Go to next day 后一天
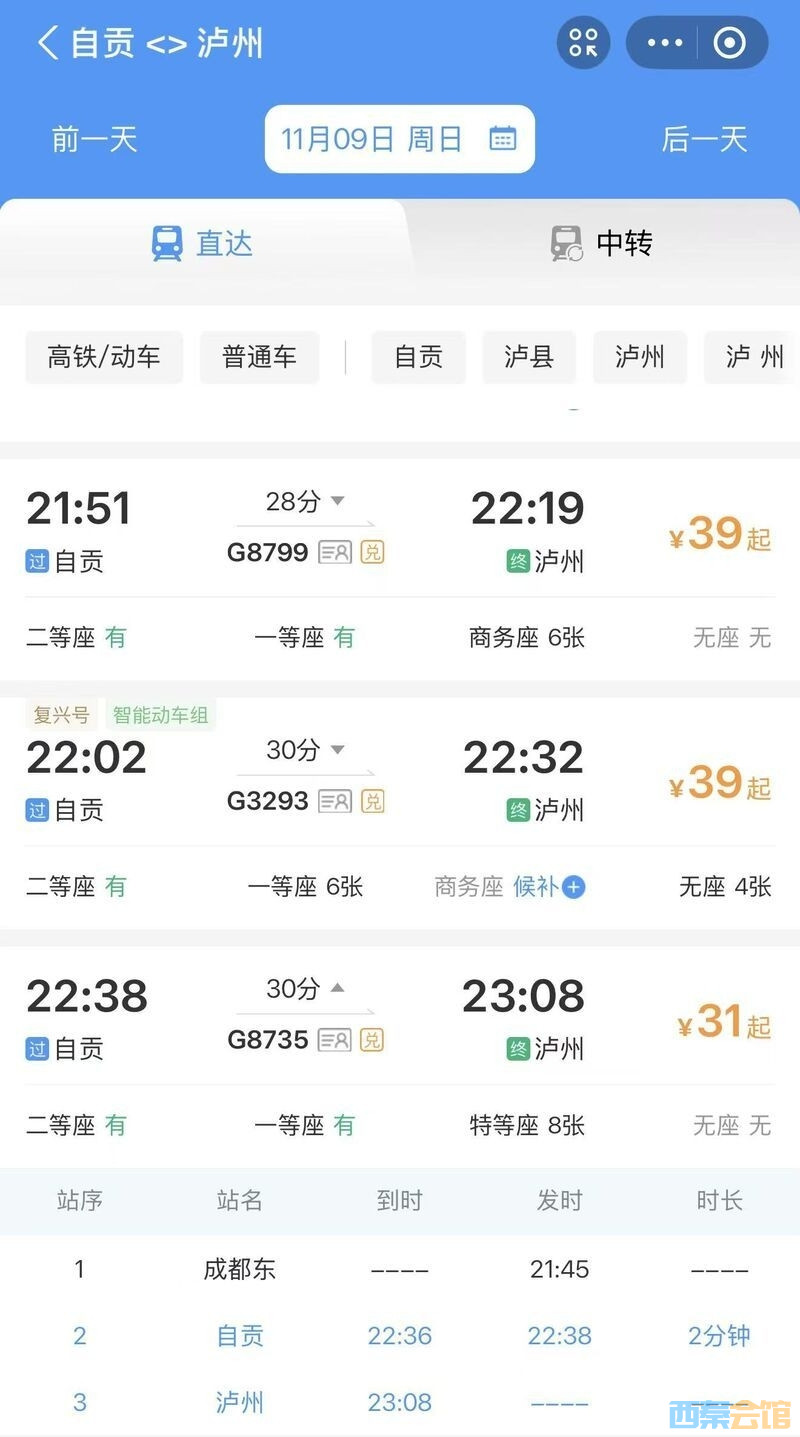The width and height of the screenshot is (800, 1437). pos(704,139)
